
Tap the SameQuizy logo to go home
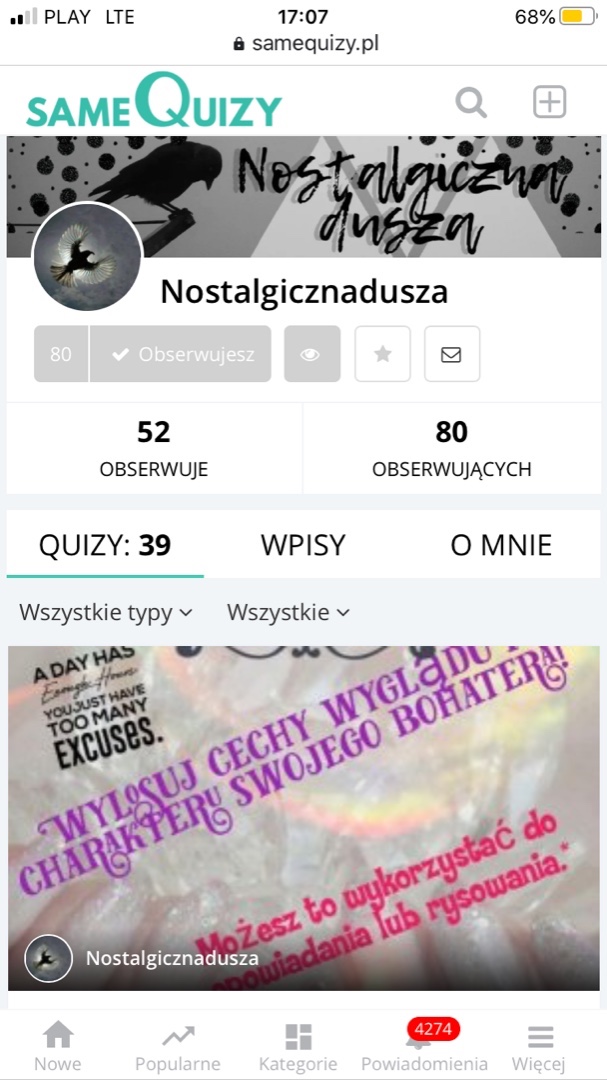tap(153, 102)
